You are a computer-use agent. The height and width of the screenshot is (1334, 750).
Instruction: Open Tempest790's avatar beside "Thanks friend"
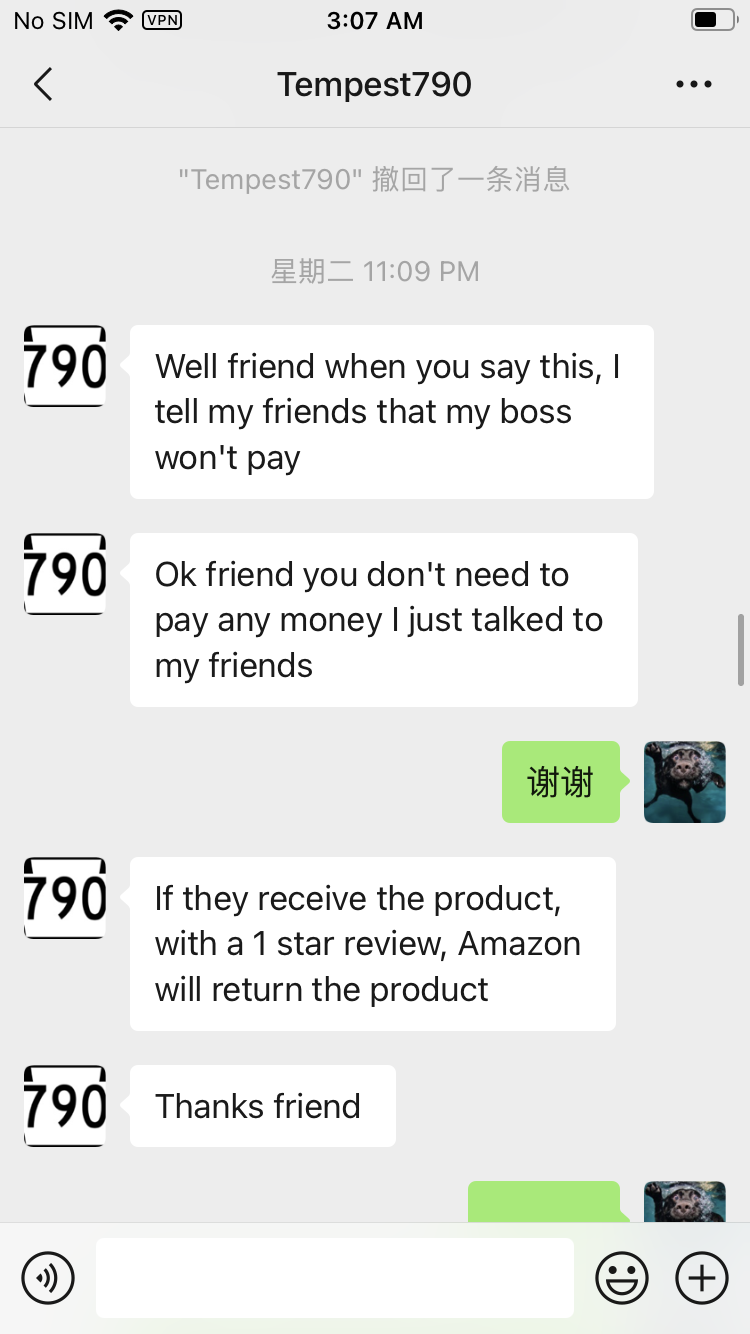[65, 1106]
